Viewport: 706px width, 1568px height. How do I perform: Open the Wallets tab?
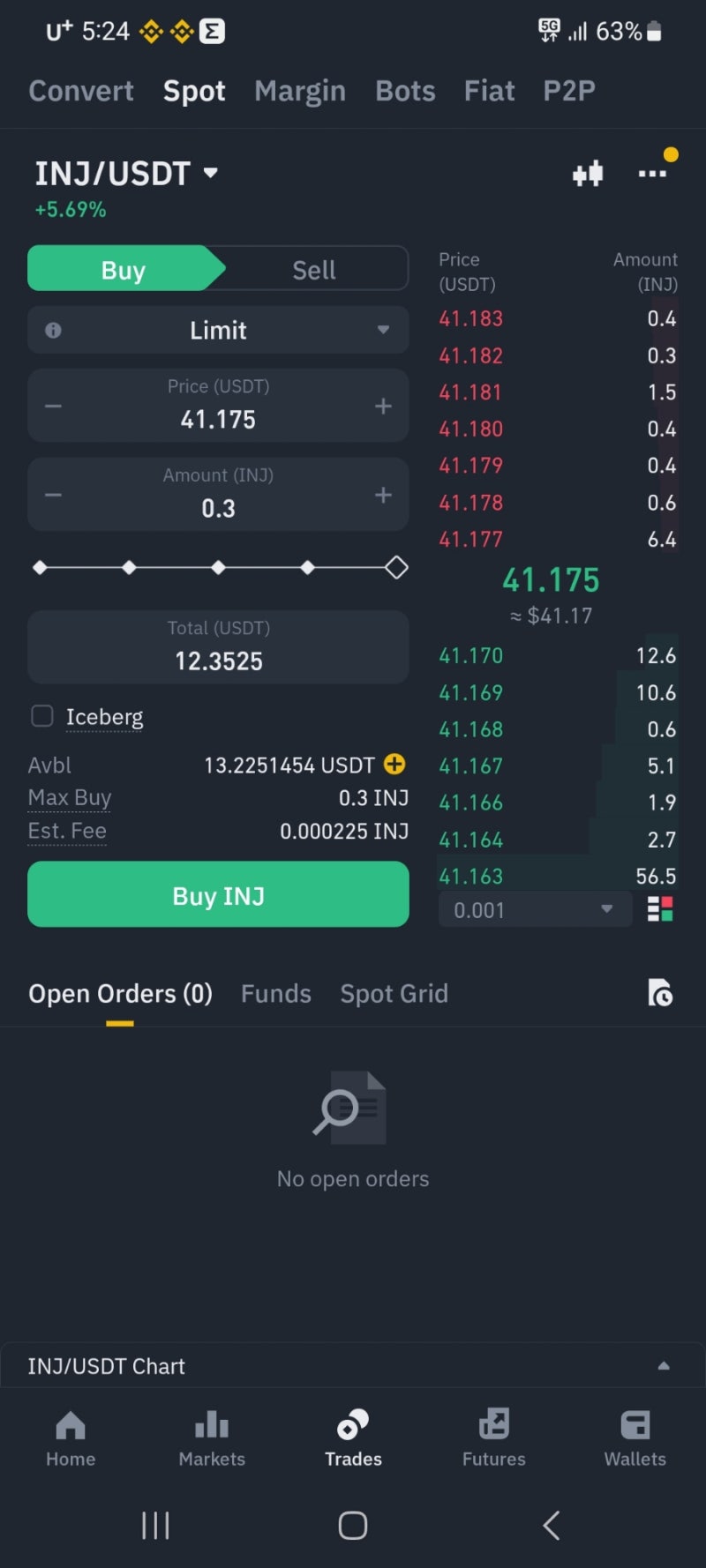635,1438
